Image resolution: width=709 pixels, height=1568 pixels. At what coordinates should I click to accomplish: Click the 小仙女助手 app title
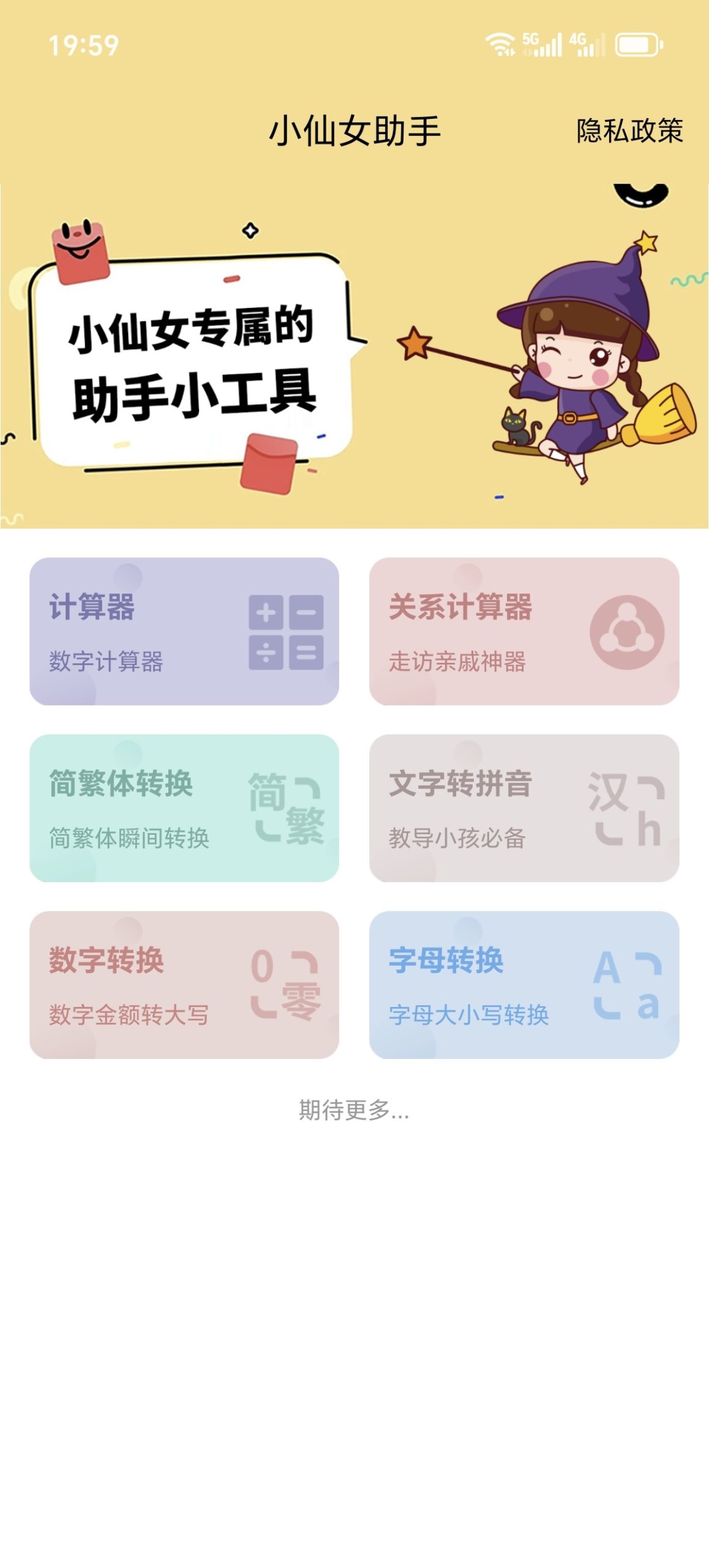coord(354,130)
